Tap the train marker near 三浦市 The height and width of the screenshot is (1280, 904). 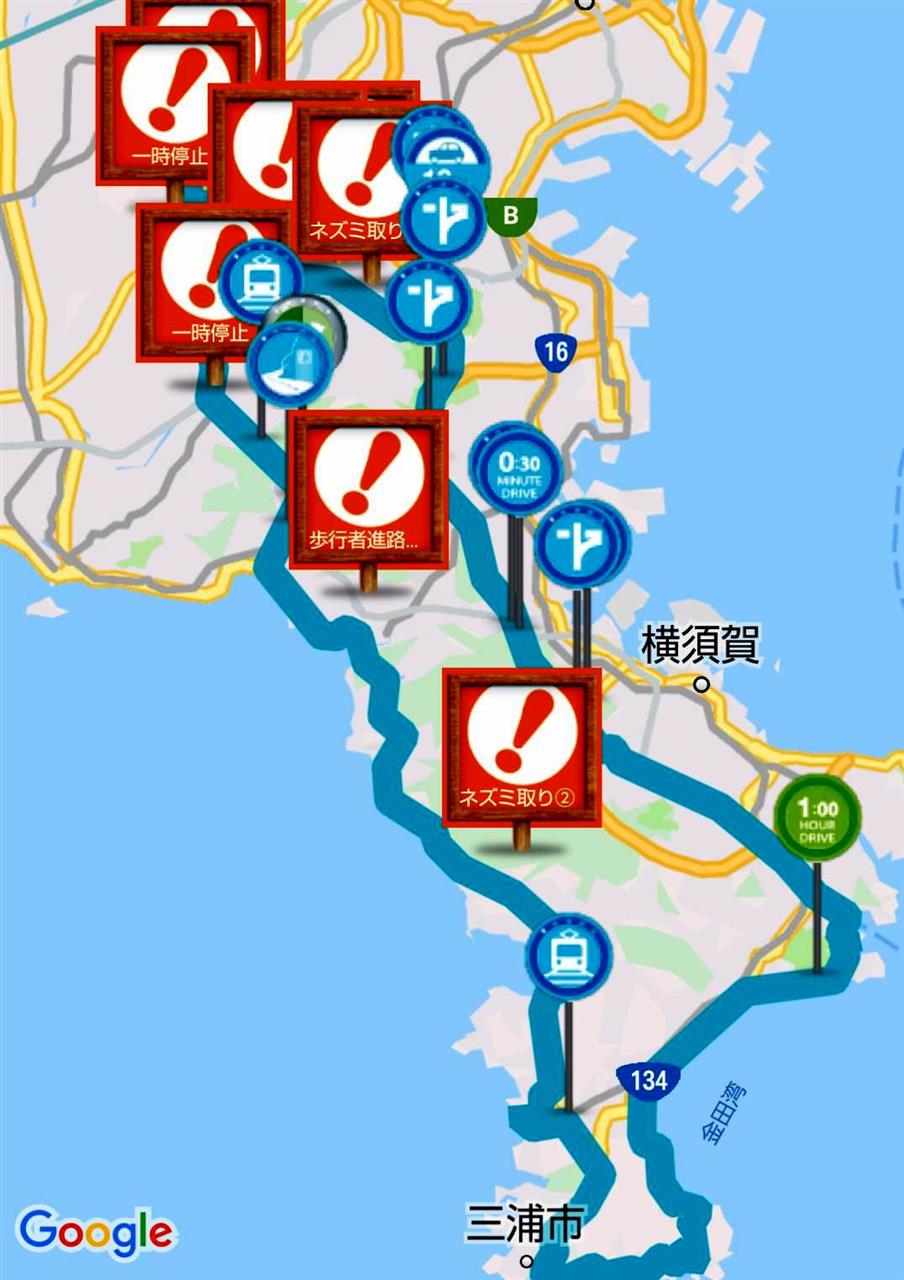[x=569, y=953]
